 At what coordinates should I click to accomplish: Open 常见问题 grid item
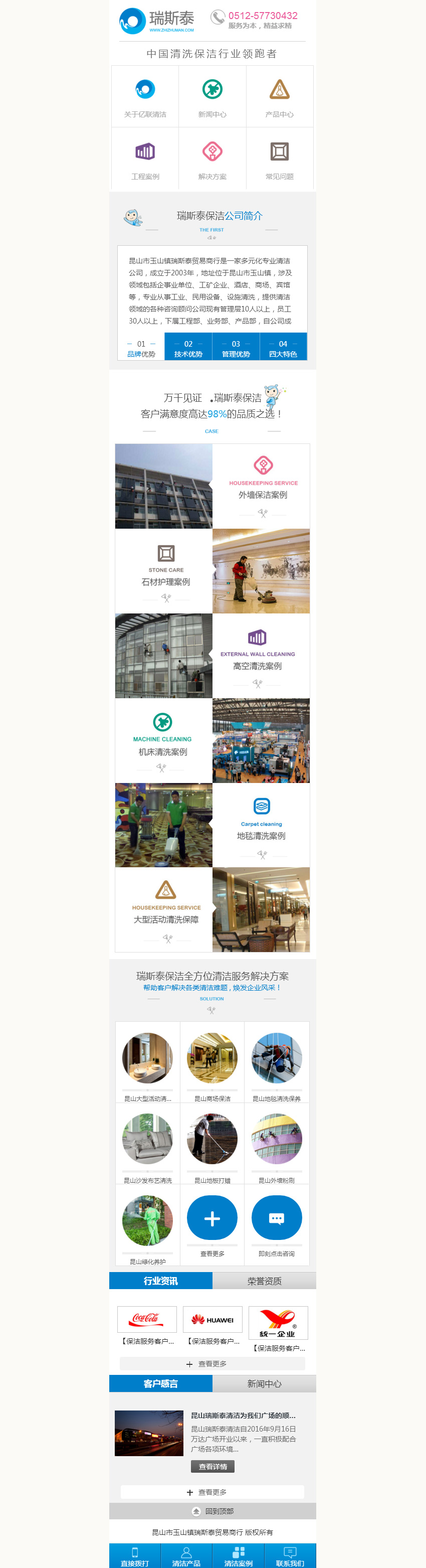(x=279, y=159)
